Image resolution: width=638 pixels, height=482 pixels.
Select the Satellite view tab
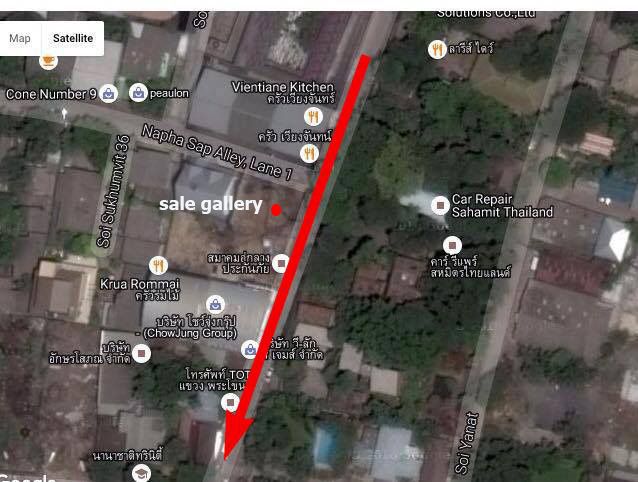pos(73,39)
